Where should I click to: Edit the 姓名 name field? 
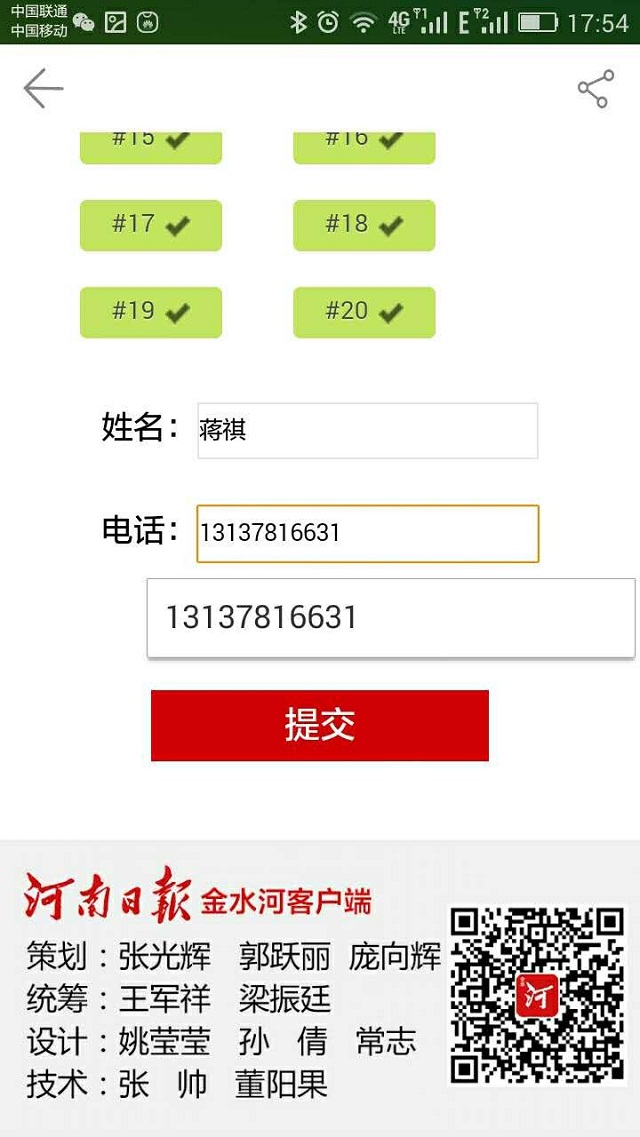click(367, 431)
